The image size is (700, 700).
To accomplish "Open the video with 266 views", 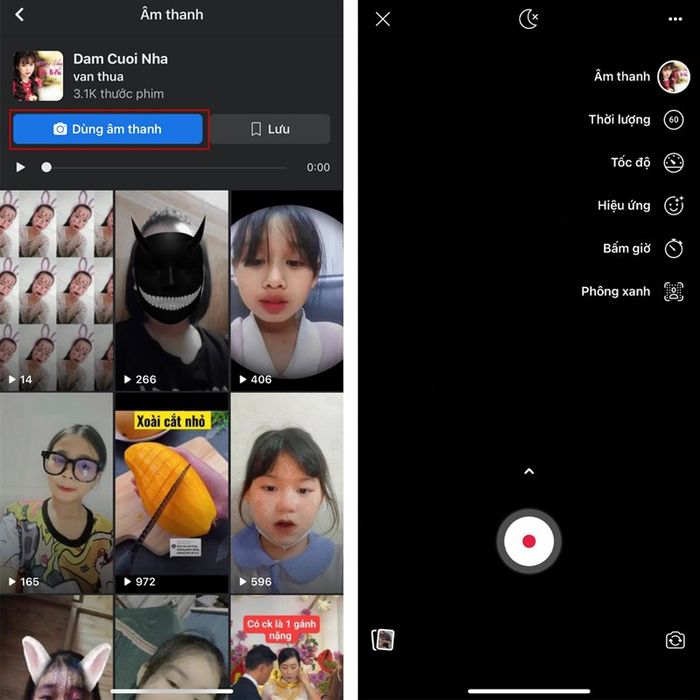I will tap(171, 290).
